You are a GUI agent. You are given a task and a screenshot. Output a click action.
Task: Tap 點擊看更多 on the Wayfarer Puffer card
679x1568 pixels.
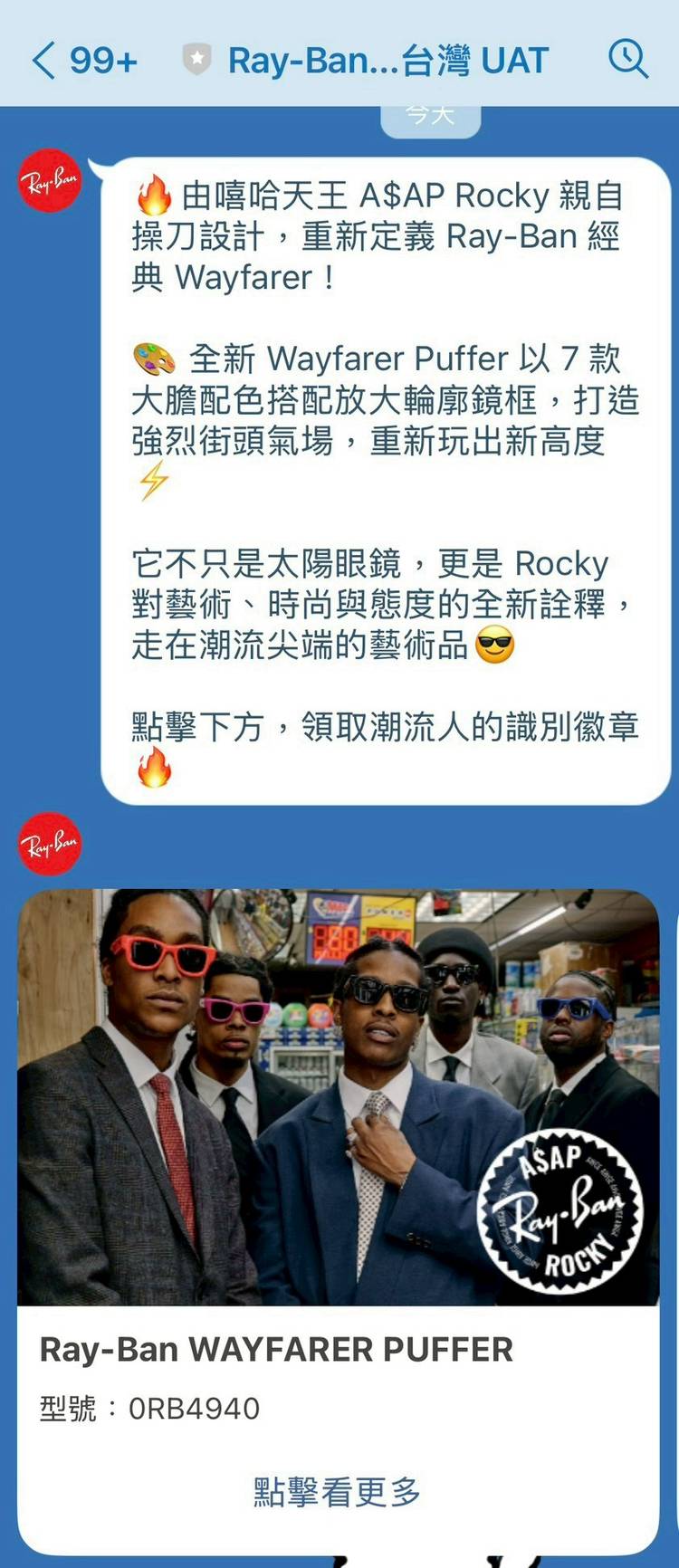[x=337, y=1491]
